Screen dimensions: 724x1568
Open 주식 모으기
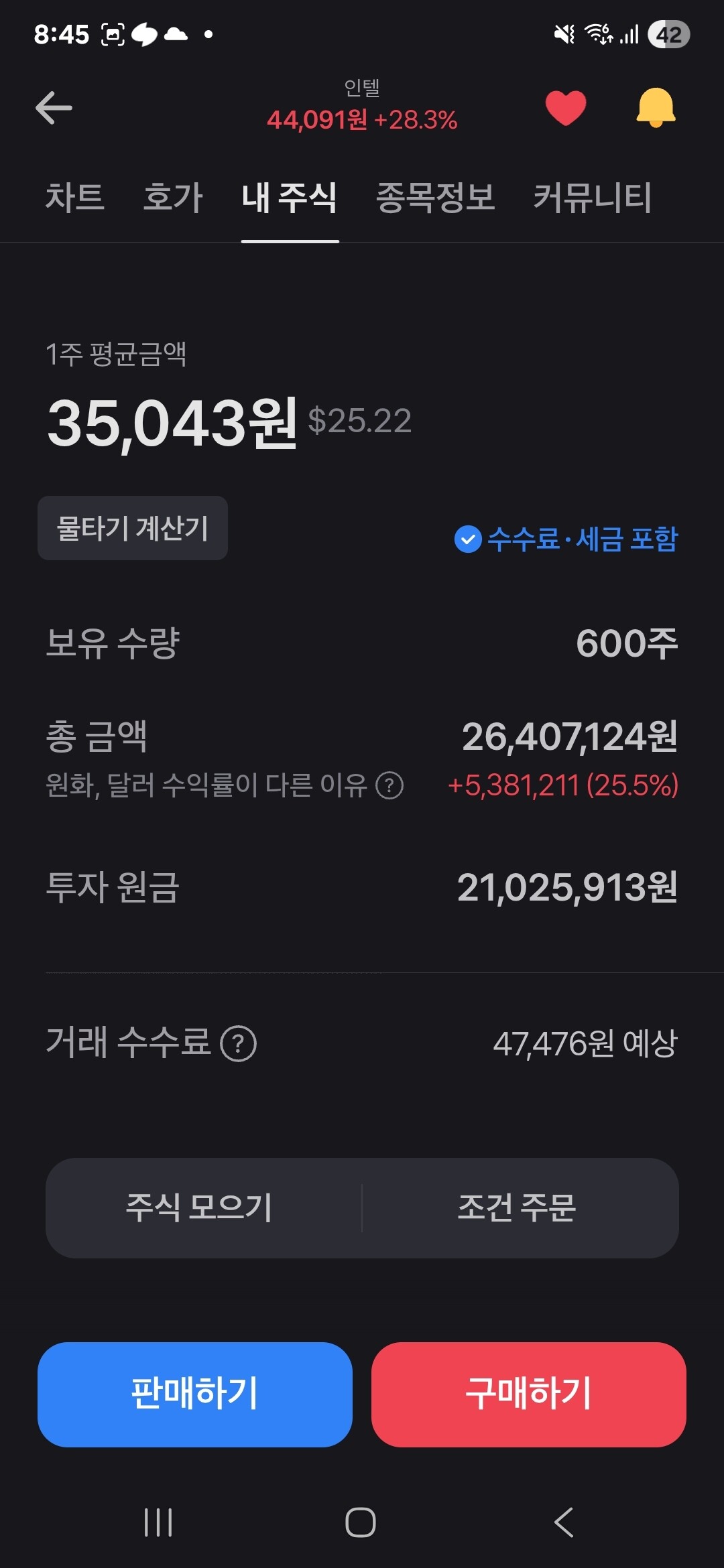[199, 1207]
